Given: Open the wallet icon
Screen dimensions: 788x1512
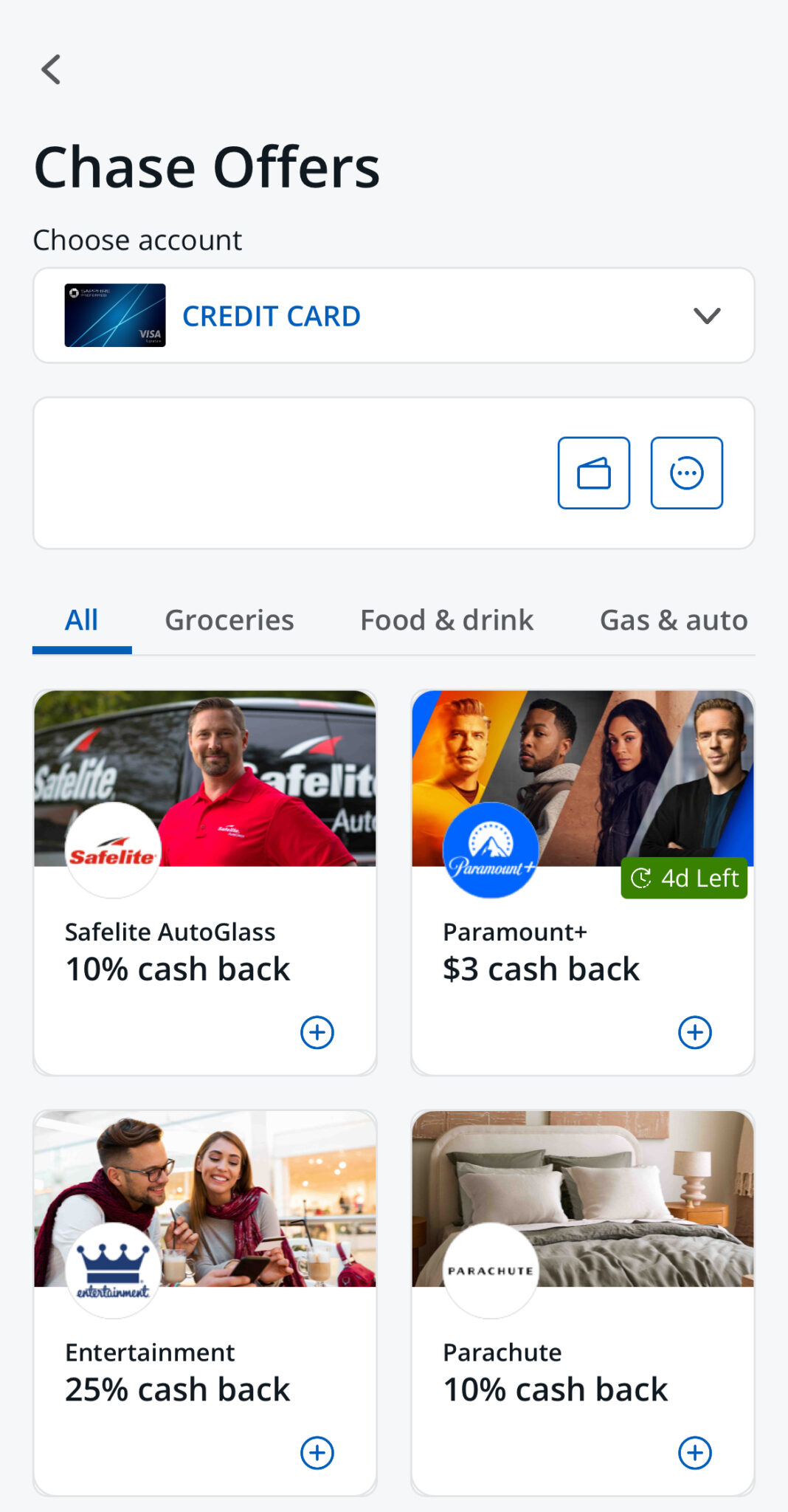Looking at the screenshot, I should tap(594, 472).
